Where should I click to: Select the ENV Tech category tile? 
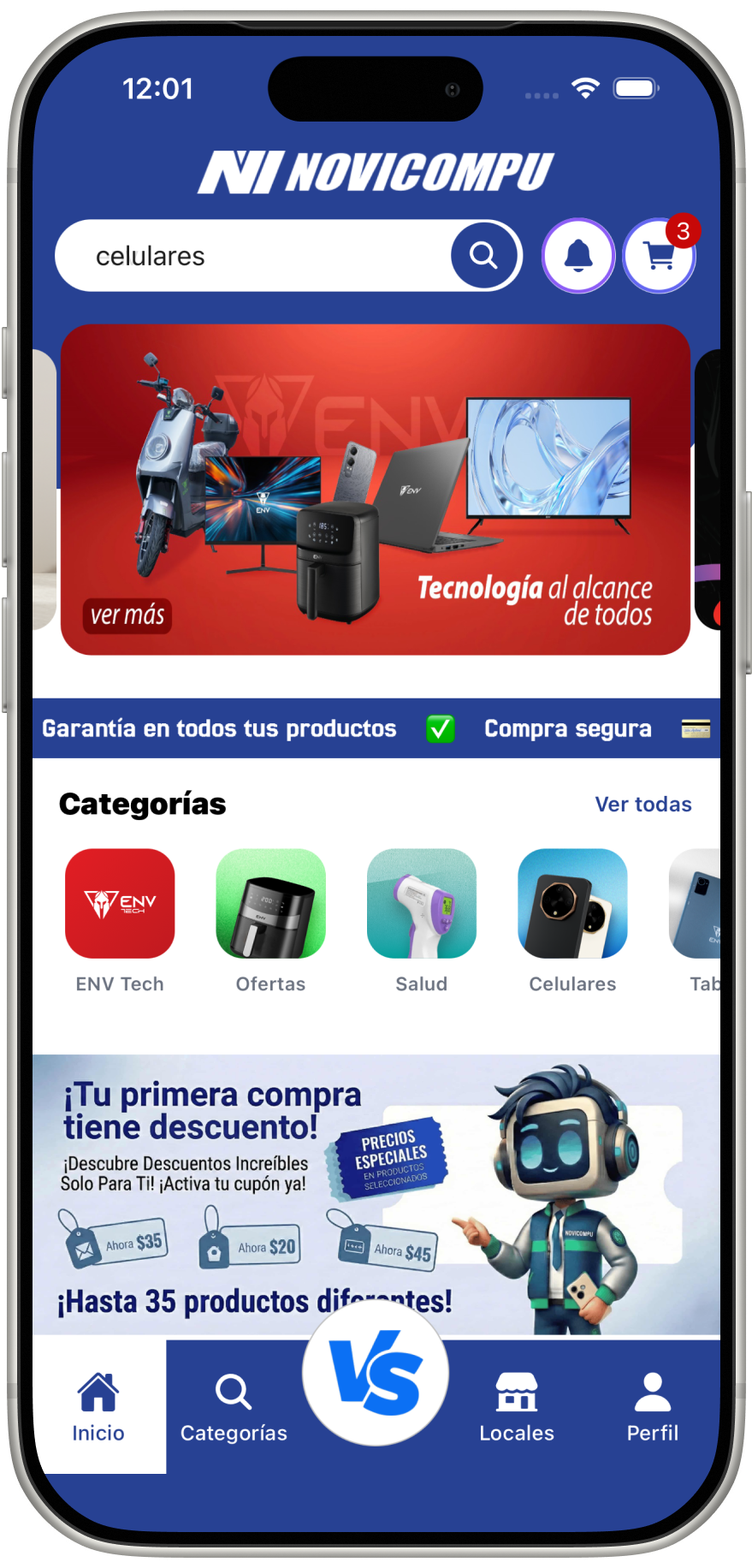[120, 905]
